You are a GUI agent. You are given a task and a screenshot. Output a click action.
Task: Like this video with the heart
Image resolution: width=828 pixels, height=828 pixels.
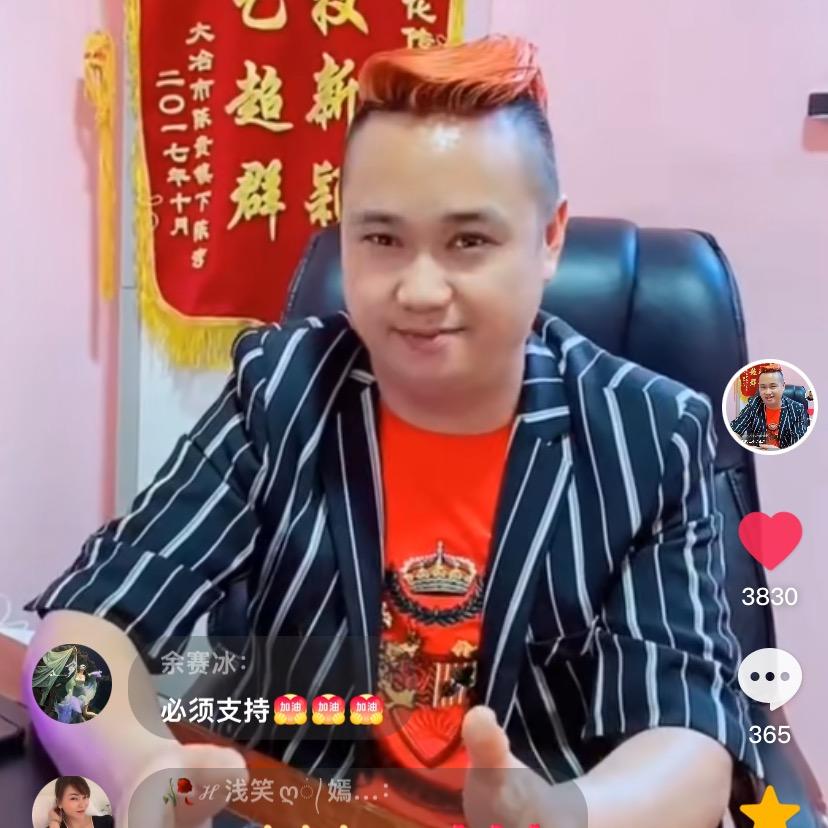point(770,540)
